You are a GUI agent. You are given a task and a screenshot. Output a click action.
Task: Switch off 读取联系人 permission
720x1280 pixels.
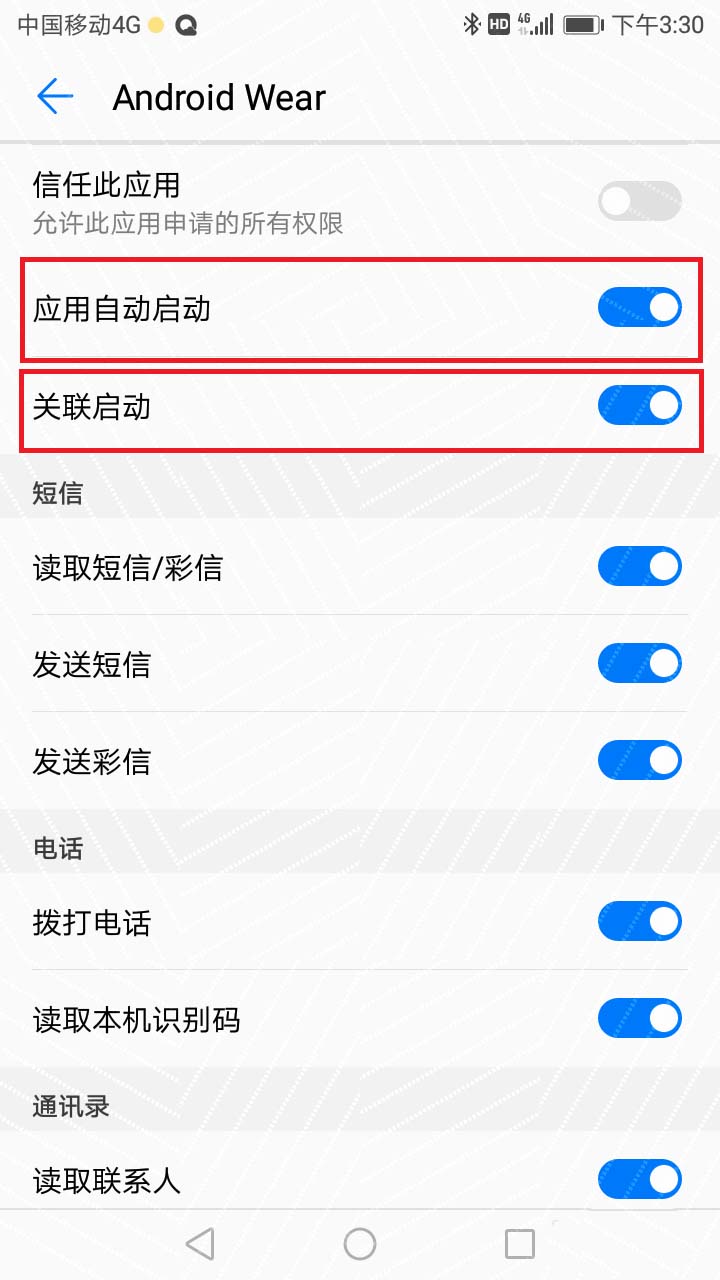(639, 1179)
